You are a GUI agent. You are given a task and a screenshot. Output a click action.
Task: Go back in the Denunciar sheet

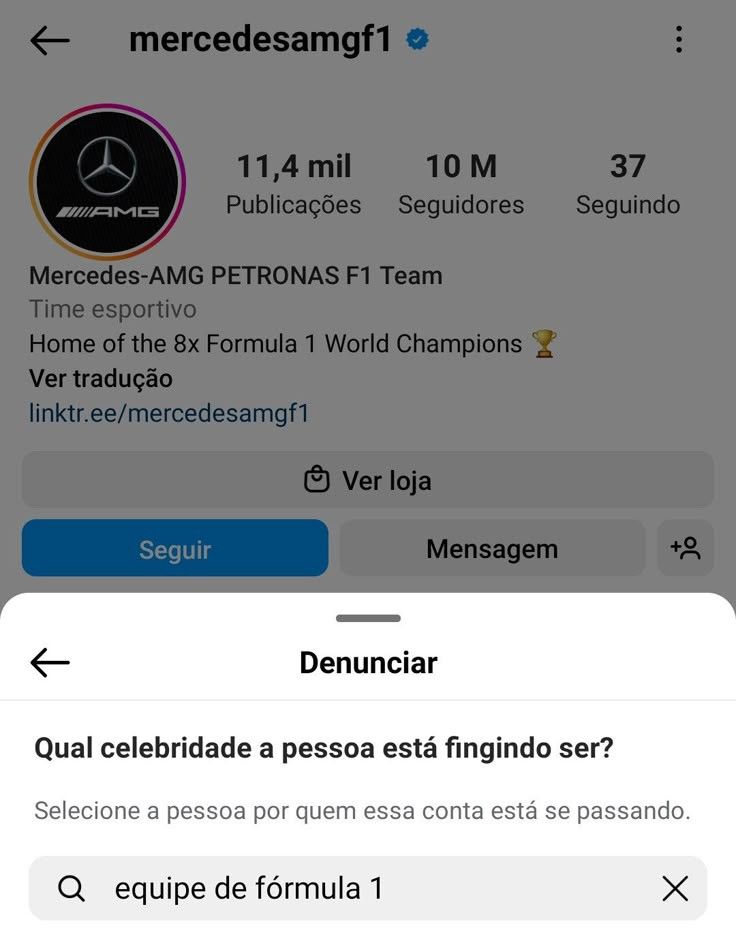49,662
